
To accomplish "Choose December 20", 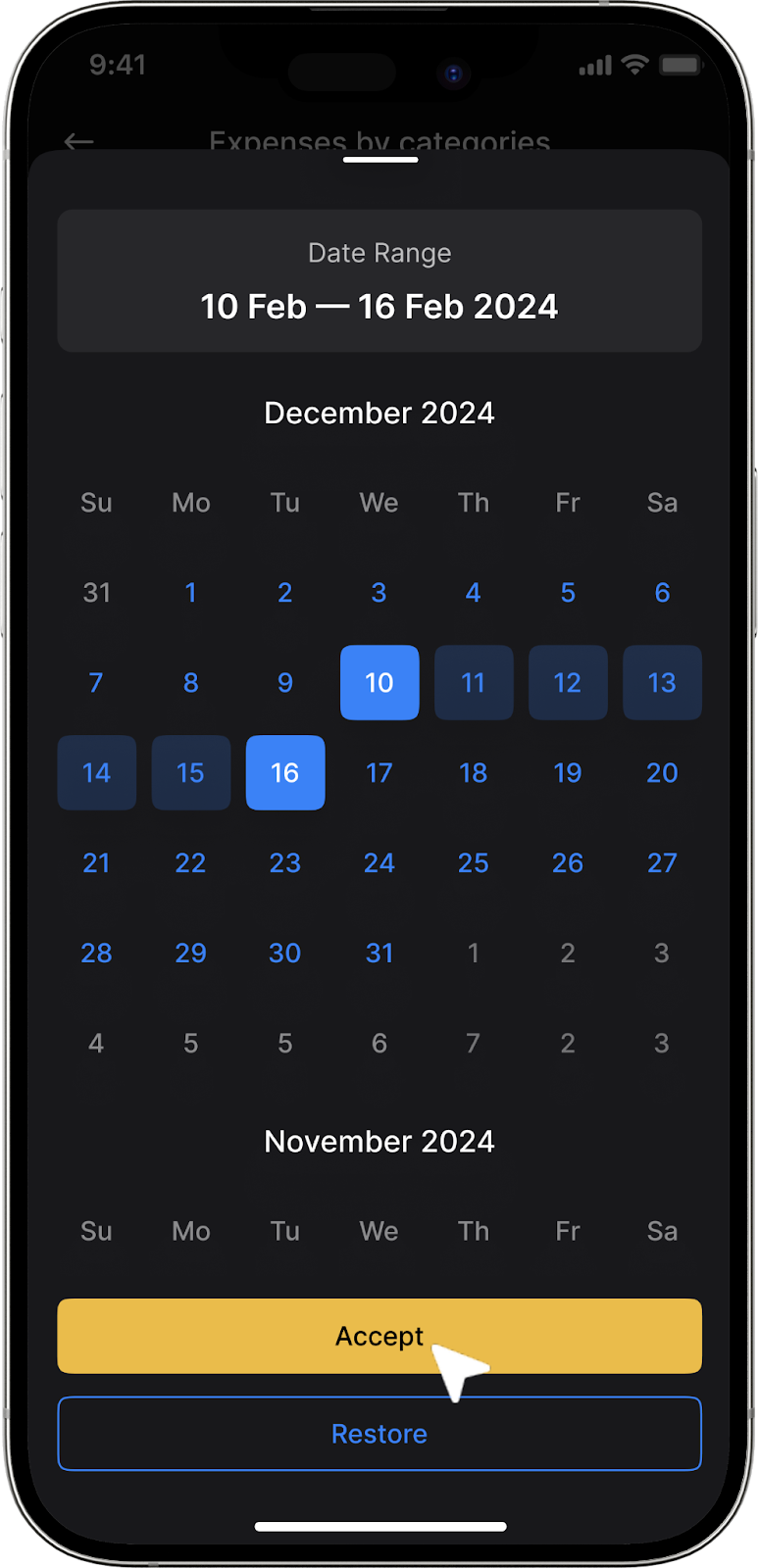I will (x=662, y=772).
